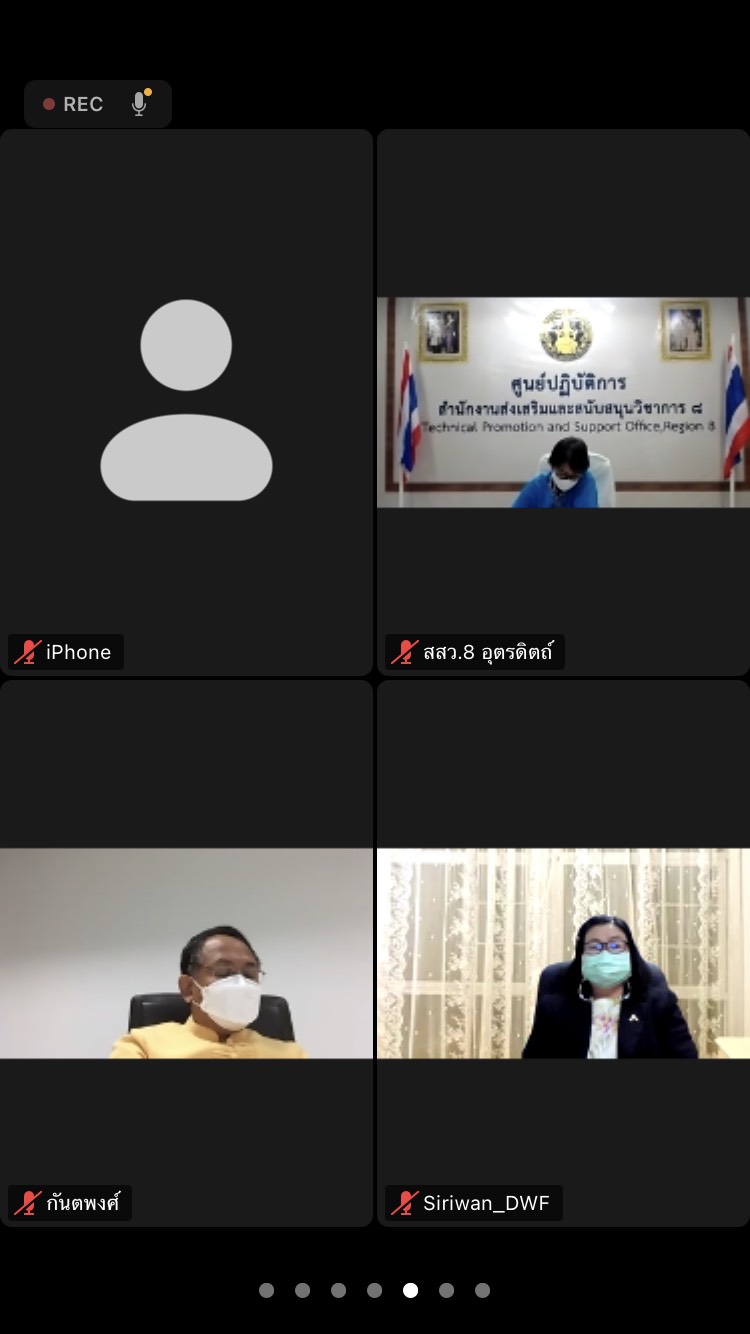Open the iPhone participant's video tile
The image size is (750, 1334).
[186, 402]
